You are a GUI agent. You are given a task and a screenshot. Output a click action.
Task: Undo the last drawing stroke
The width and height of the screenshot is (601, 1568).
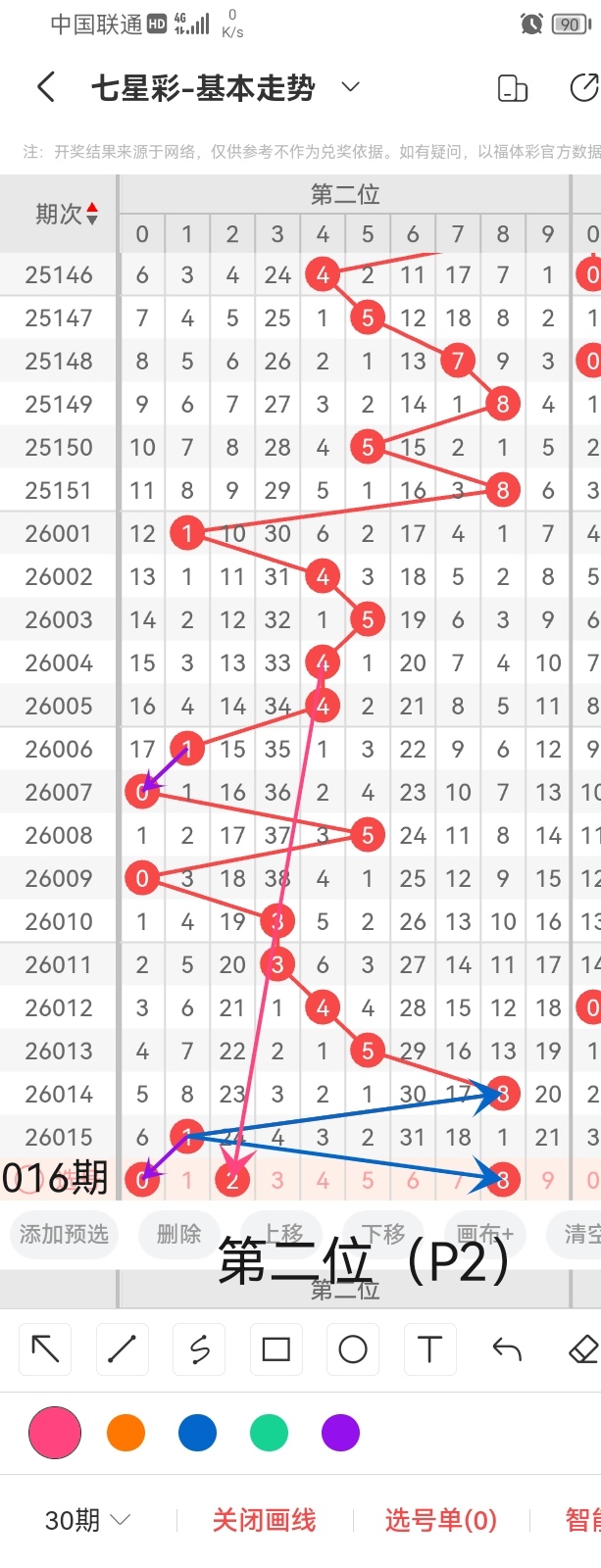(506, 1349)
